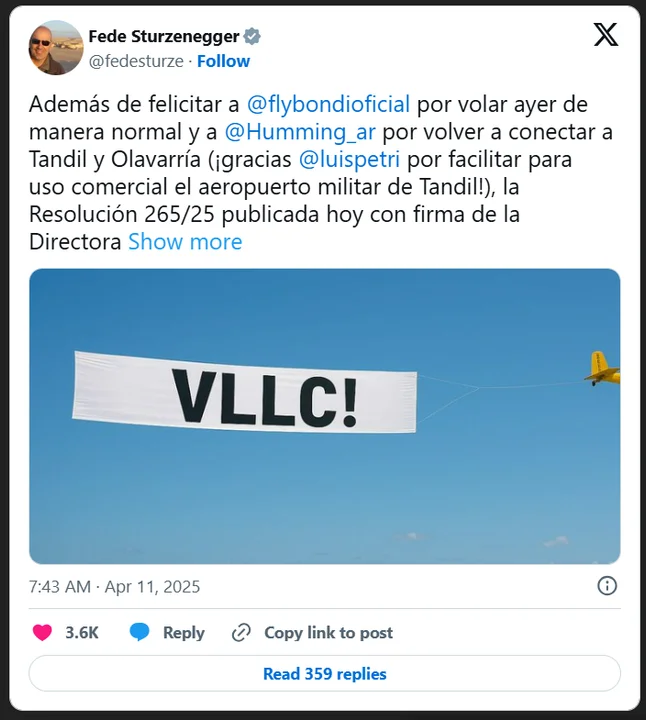Open the VLLC banner image
The width and height of the screenshot is (646, 720).
pos(324,416)
